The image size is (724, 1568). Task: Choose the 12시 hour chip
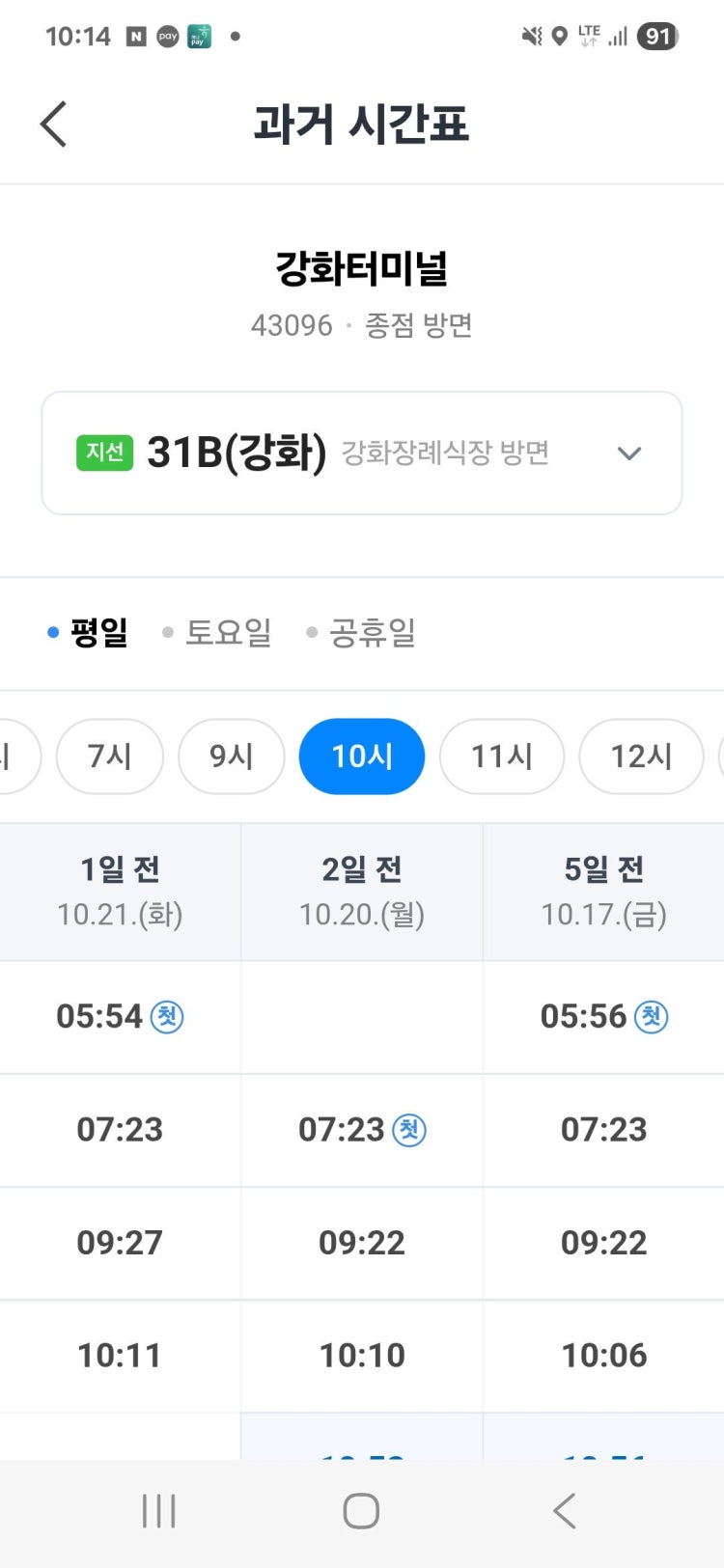[641, 756]
